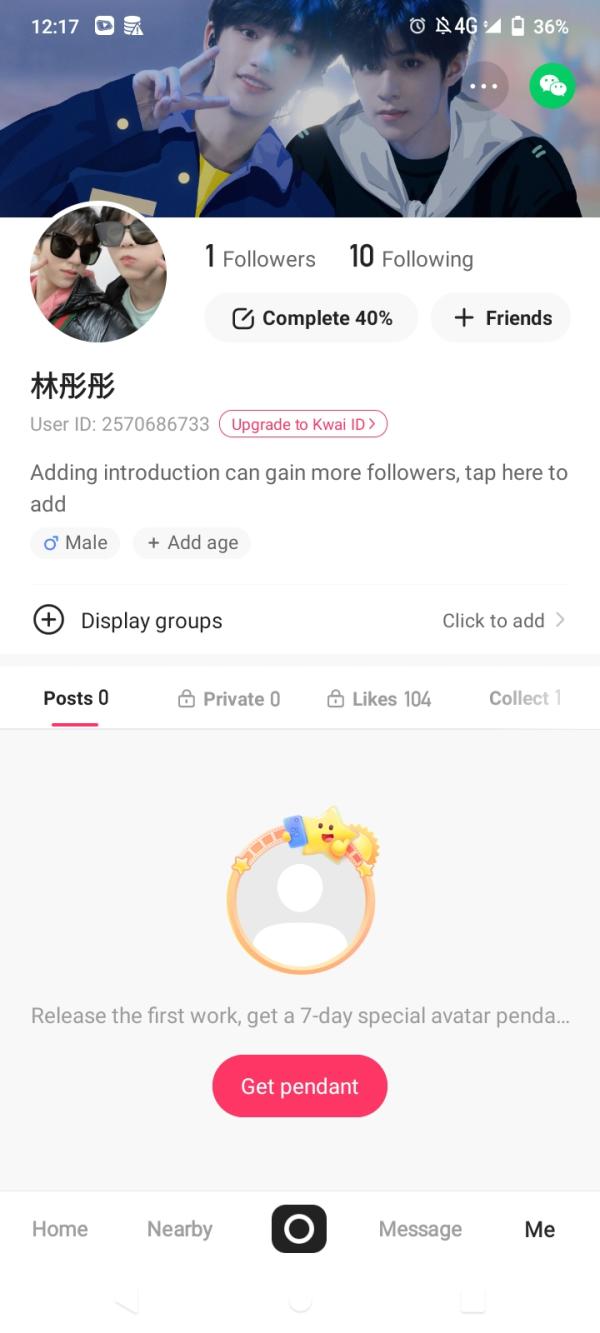Open Display groups row
This screenshot has width=600, height=1333.
[298, 620]
